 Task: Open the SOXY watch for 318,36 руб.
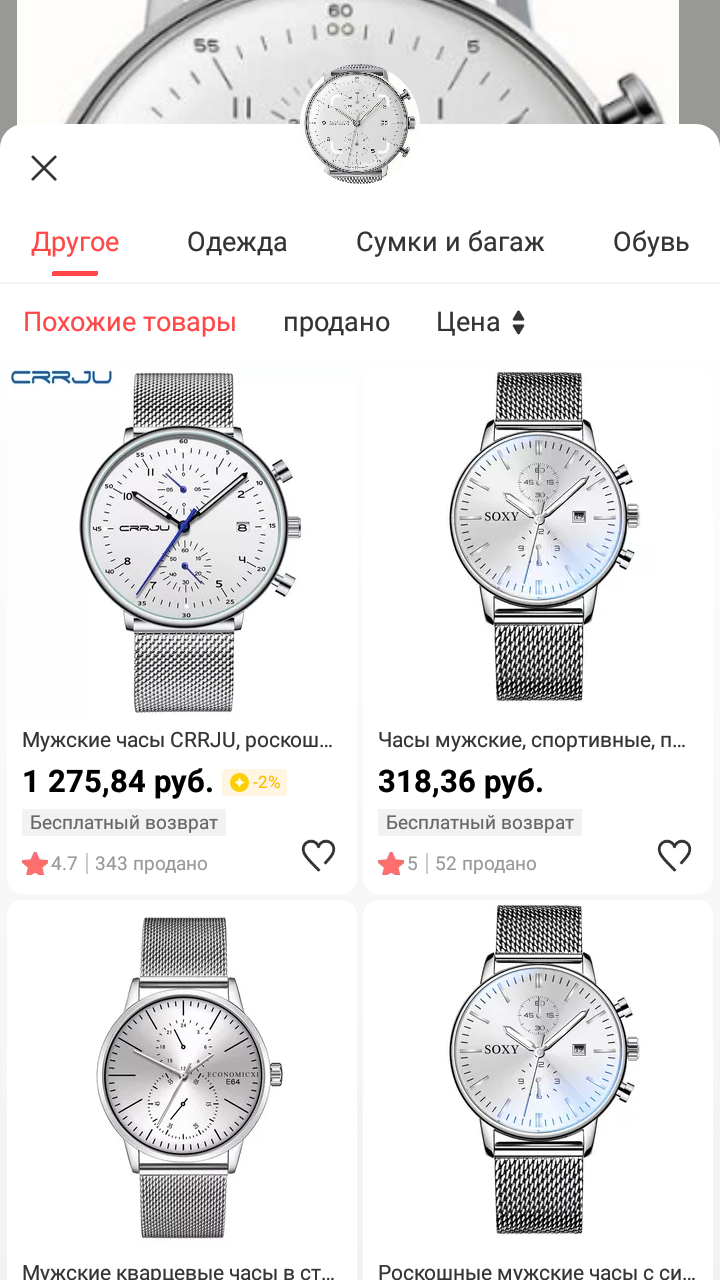click(x=538, y=545)
